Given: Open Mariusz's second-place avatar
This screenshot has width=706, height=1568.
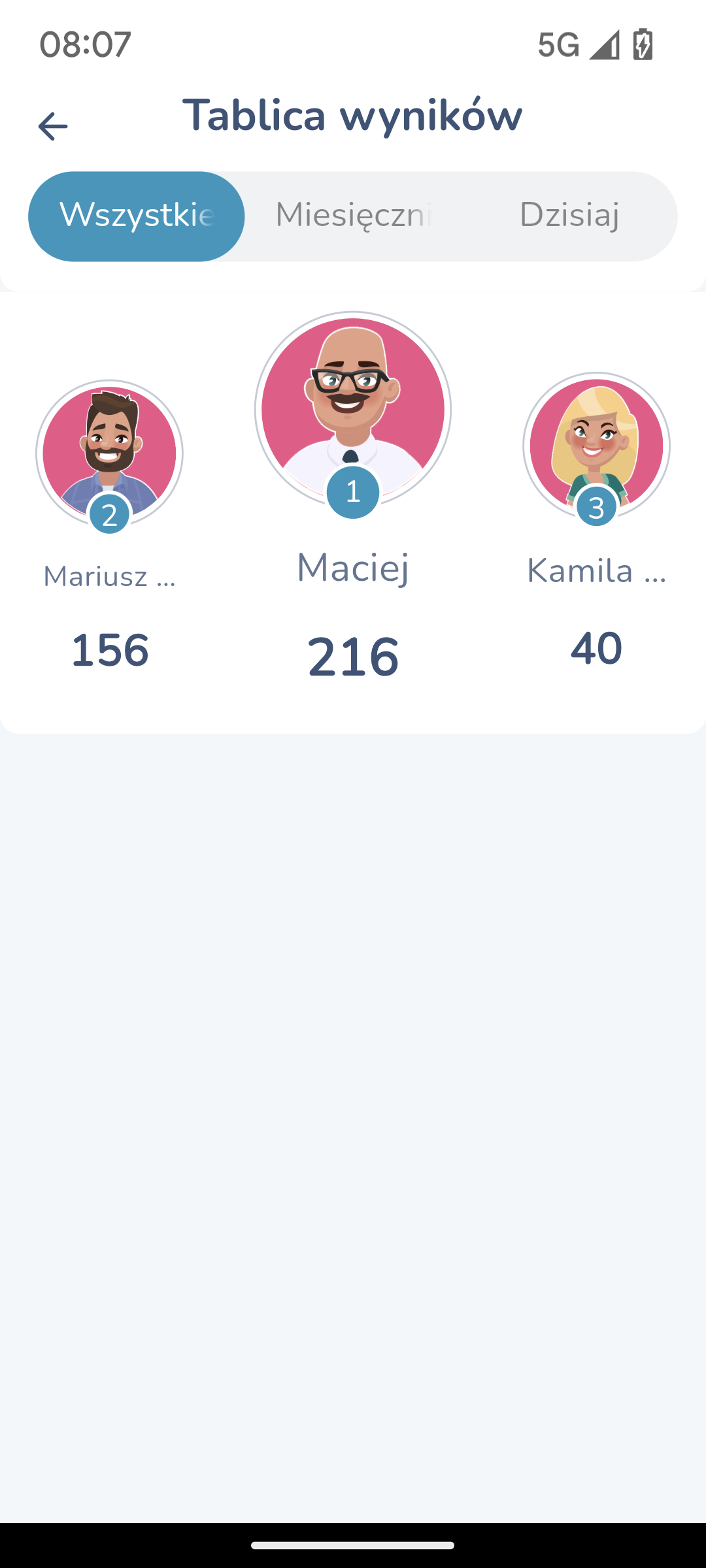Looking at the screenshot, I should tap(109, 453).
